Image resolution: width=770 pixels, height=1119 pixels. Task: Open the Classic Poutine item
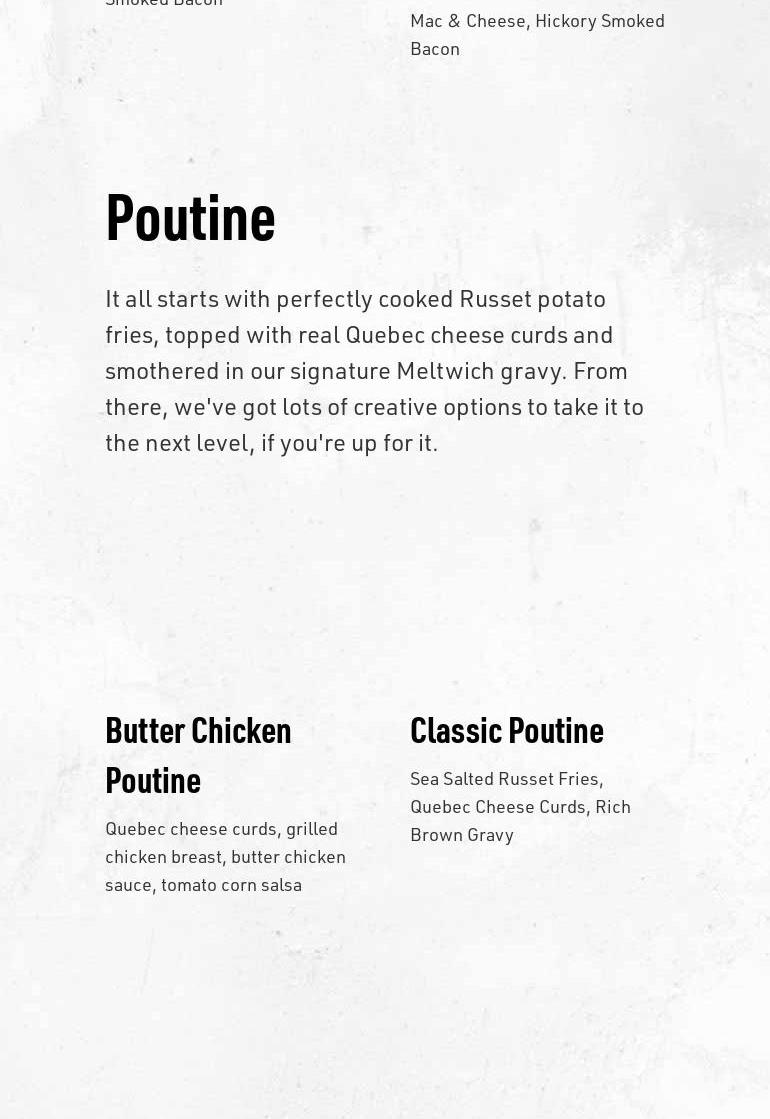(x=506, y=730)
